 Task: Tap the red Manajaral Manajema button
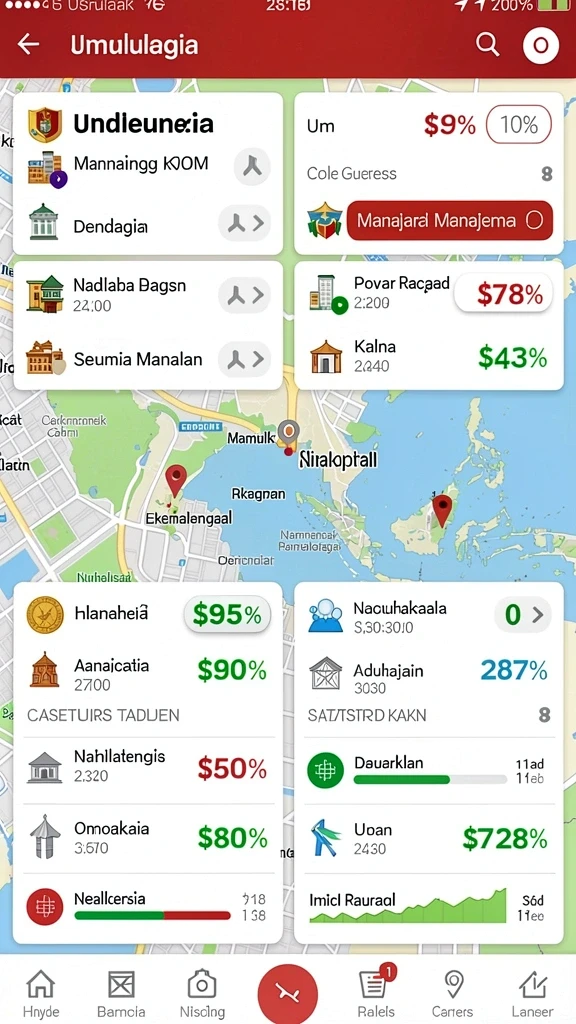click(x=449, y=220)
